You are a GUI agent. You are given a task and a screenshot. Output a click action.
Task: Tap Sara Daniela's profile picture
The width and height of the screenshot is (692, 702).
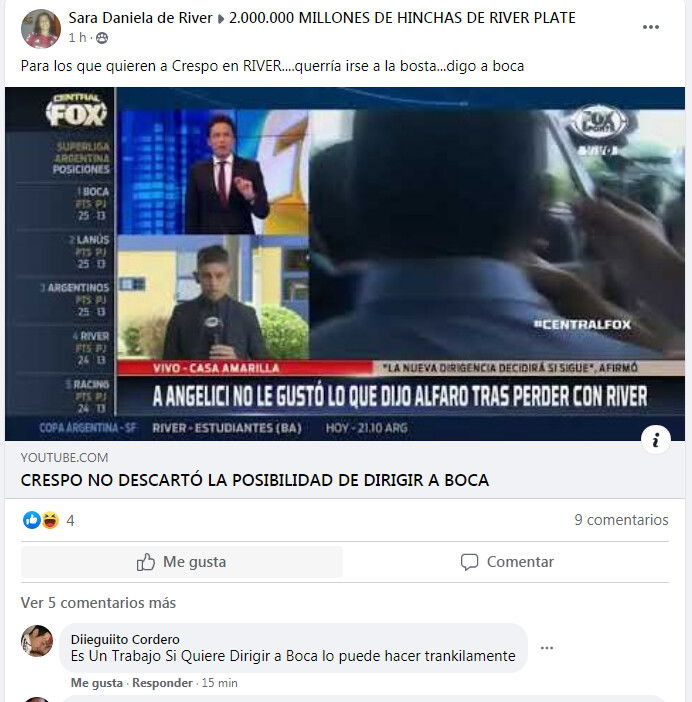pyautogui.click(x=40, y=28)
